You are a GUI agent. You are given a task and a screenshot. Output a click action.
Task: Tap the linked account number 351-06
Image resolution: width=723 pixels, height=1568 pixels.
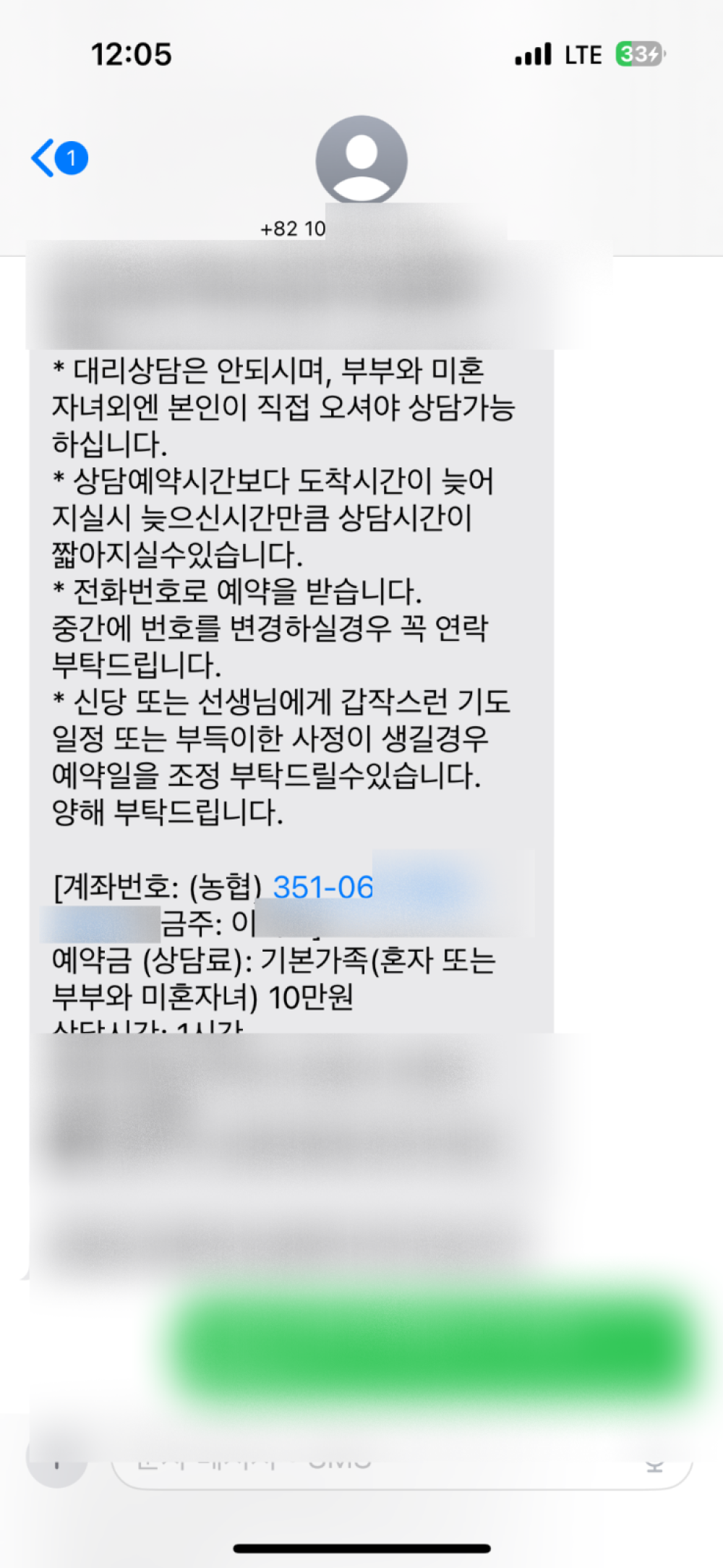coord(323,887)
